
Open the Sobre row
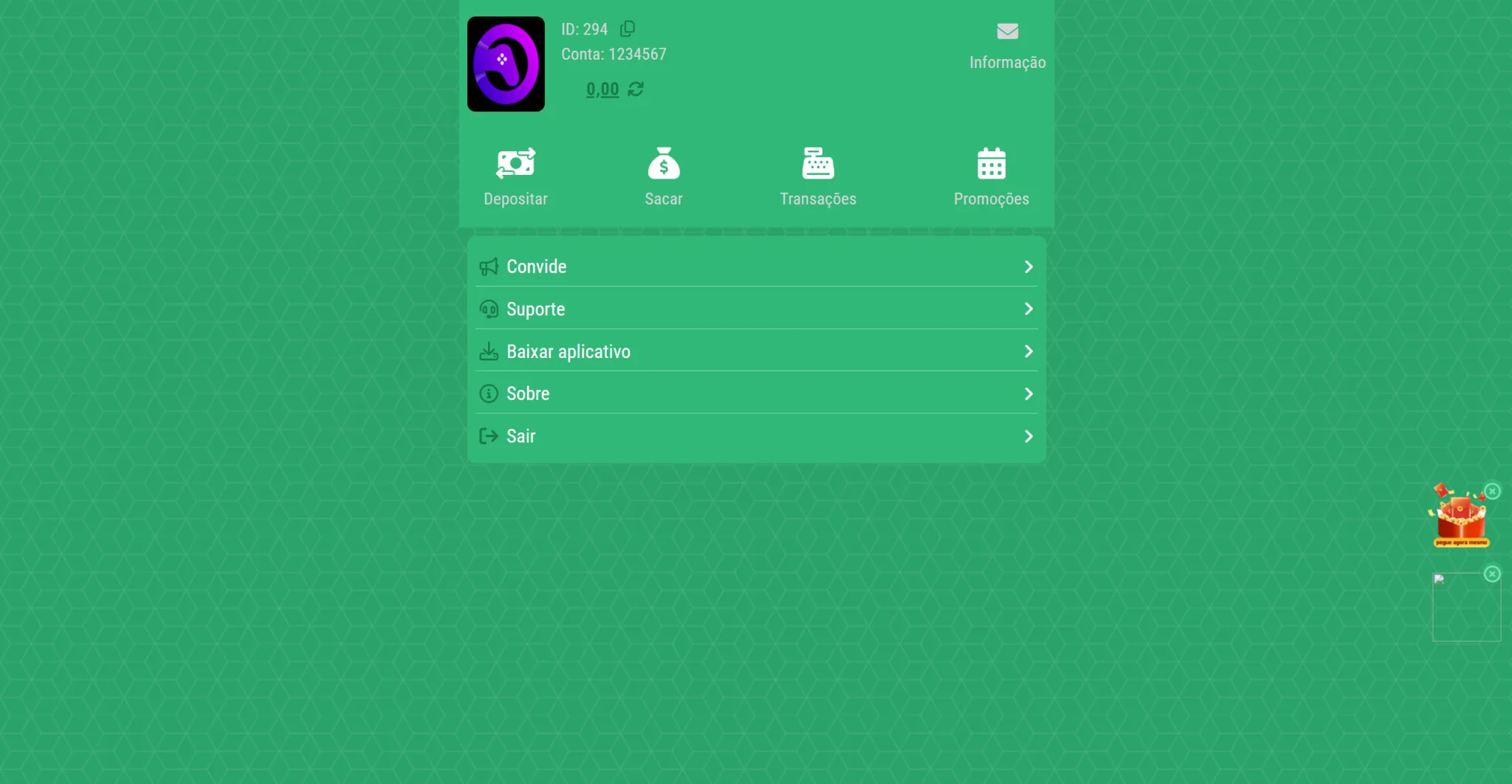(x=756, y=393)
